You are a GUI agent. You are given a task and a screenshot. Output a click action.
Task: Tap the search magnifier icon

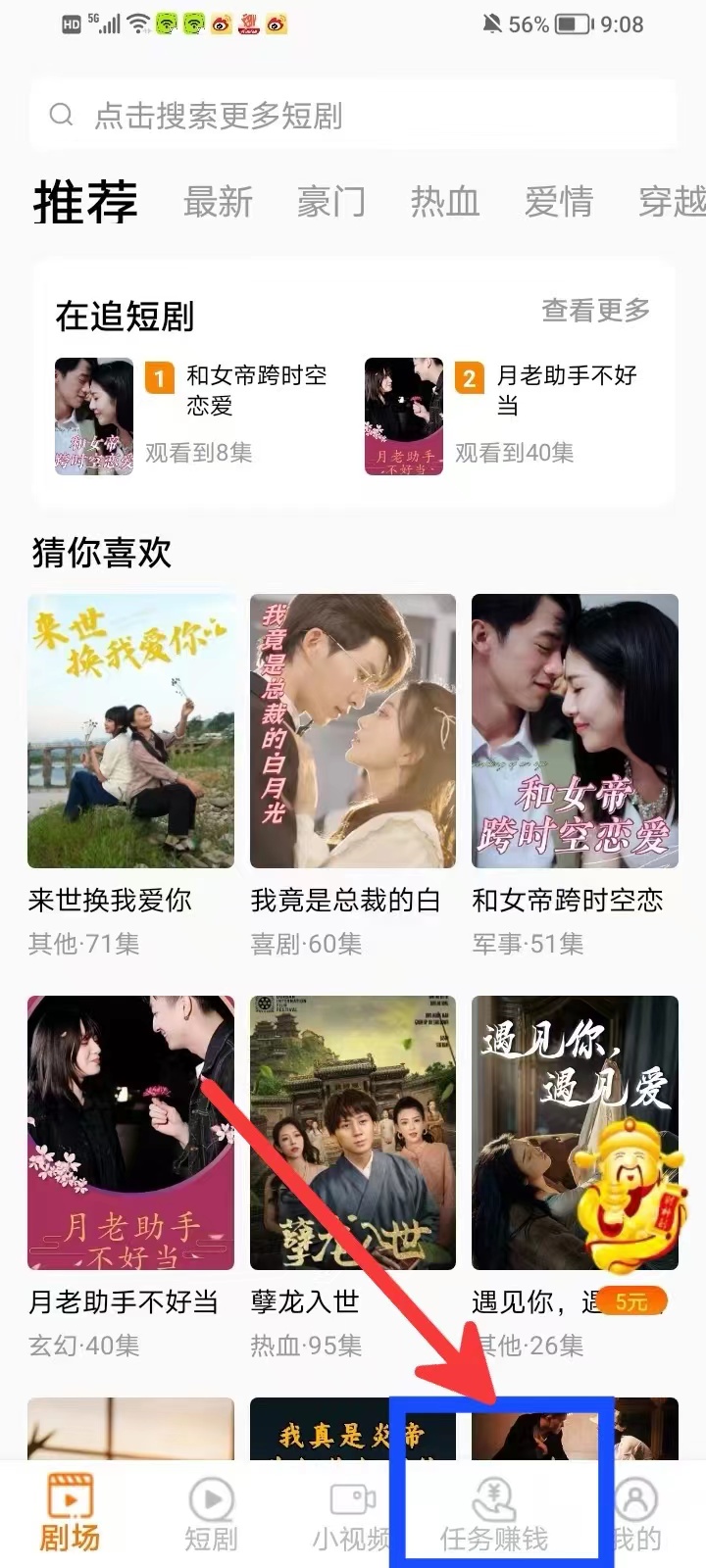[x=61, y=114]
